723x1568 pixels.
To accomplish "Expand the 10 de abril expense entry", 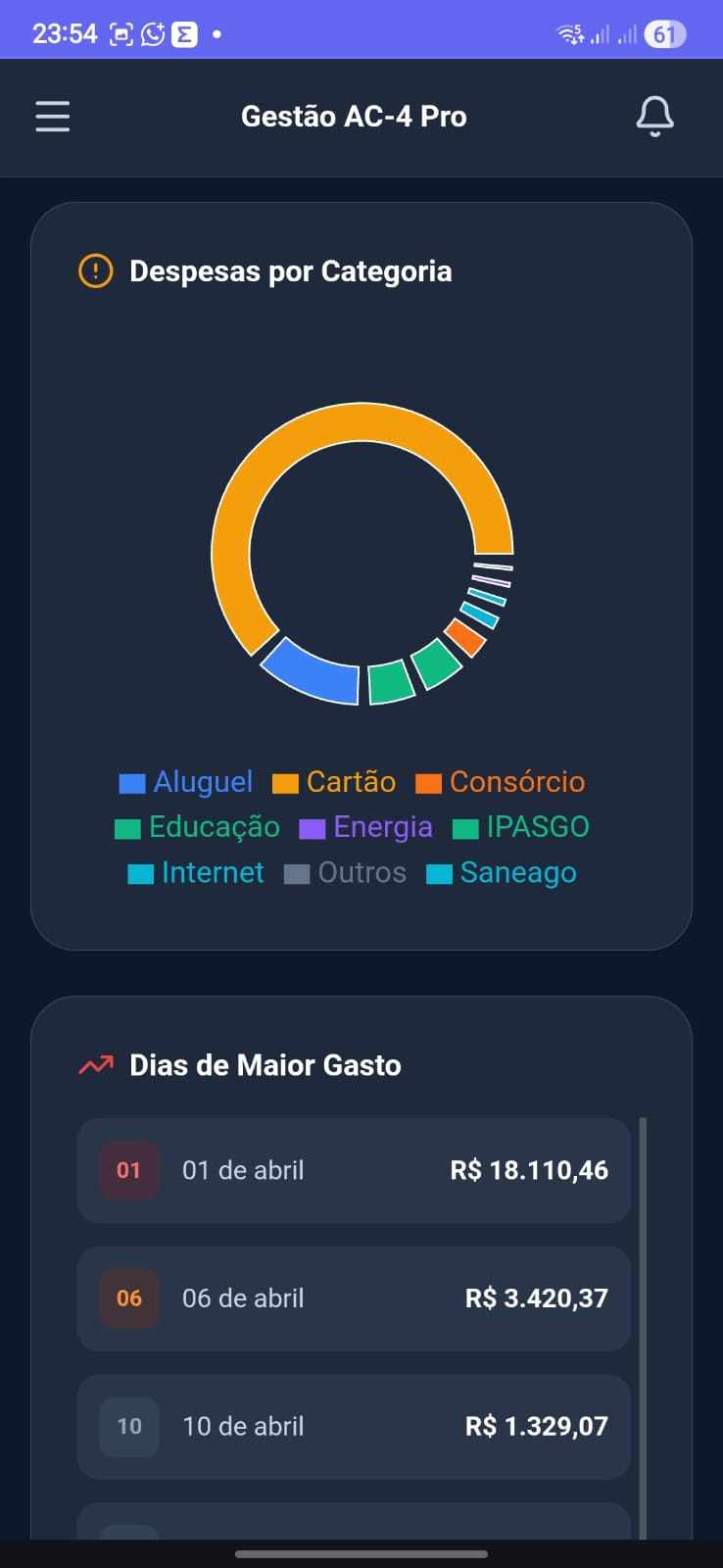I will point(353,1427).
